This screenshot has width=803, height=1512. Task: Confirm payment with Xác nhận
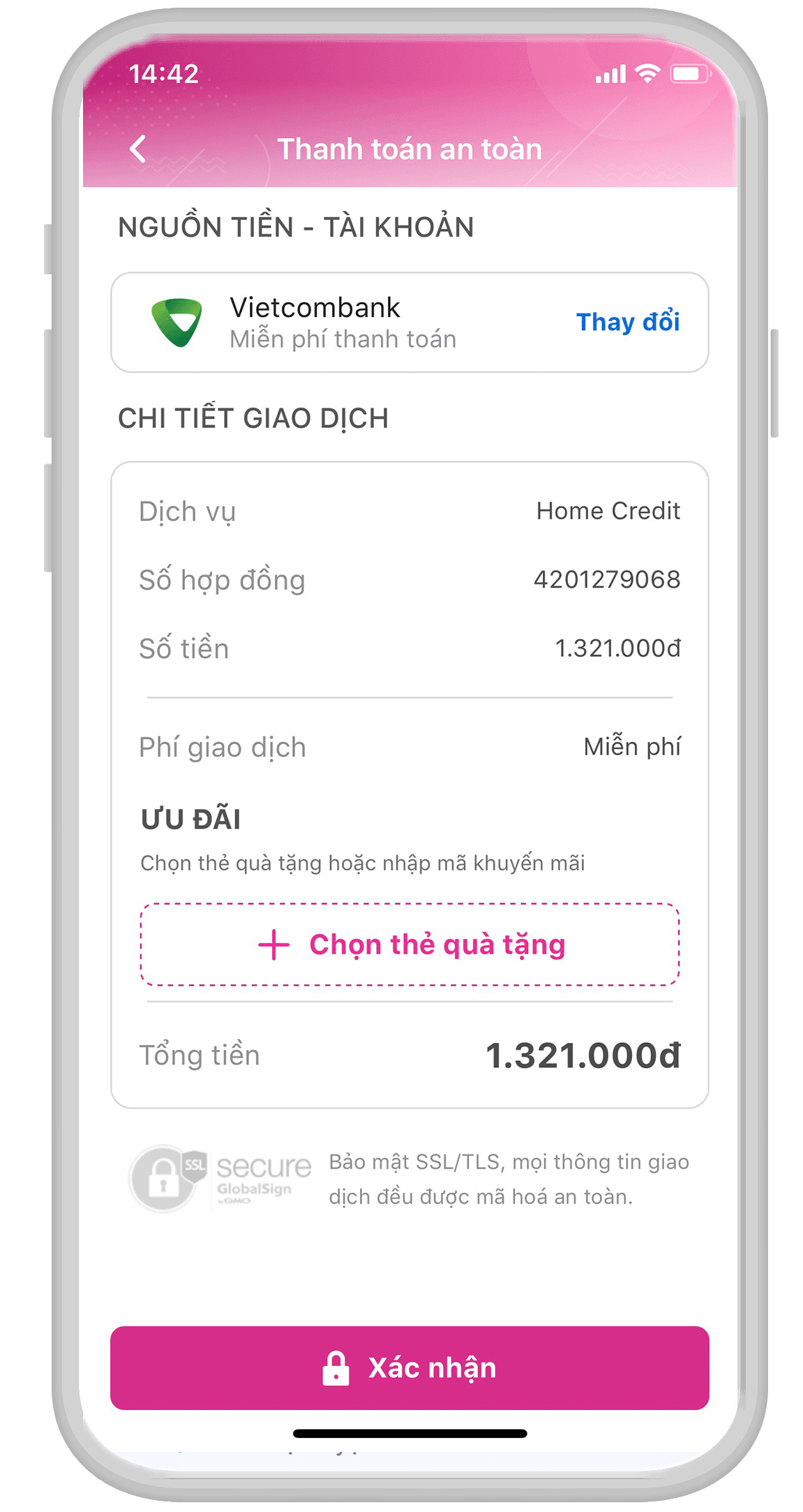point(410,1368)
